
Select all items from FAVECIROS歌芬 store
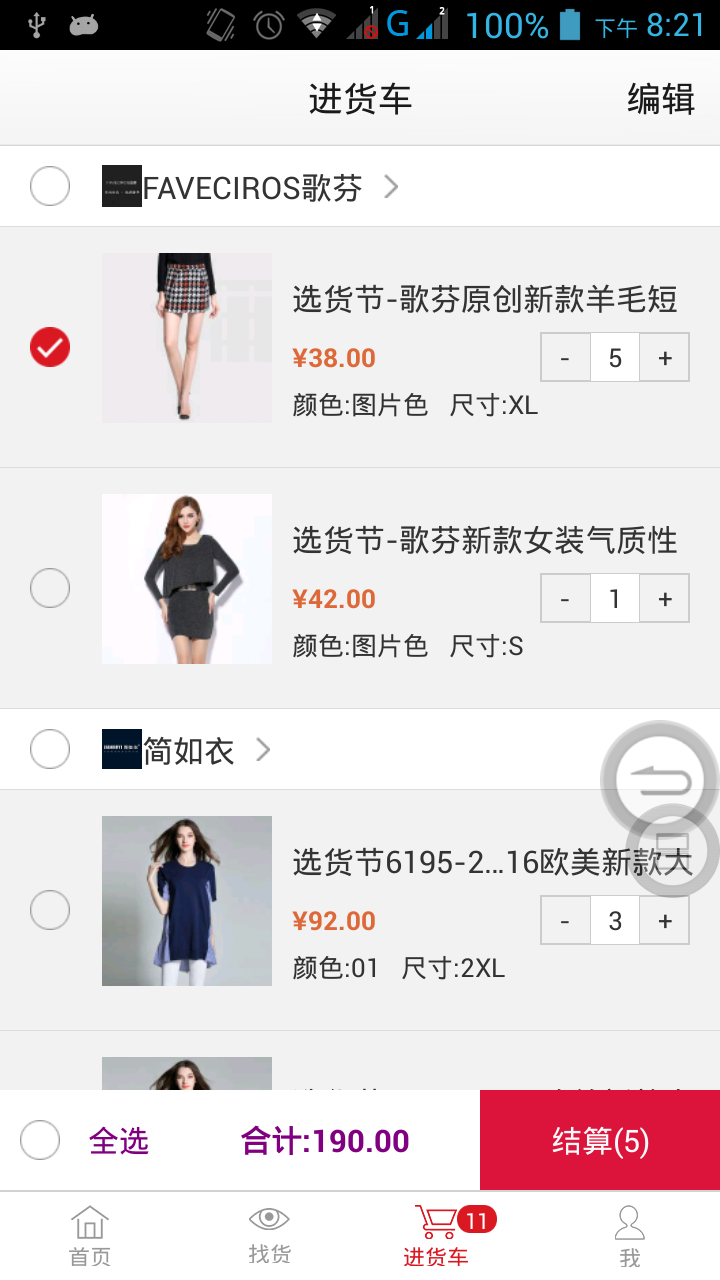coord(50,186)
